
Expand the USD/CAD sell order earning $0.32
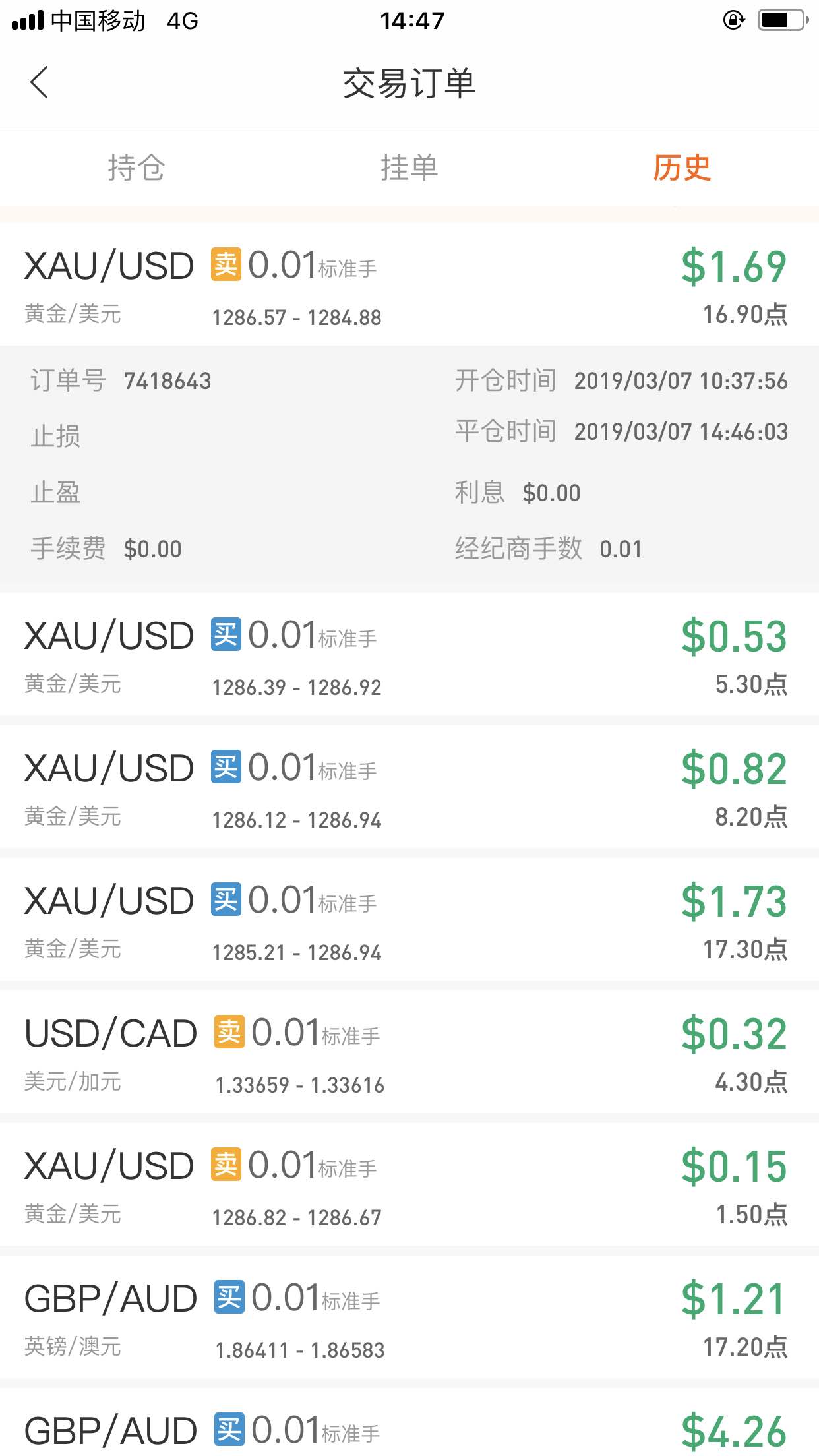pyautogui.click(x=409, y=1052)
